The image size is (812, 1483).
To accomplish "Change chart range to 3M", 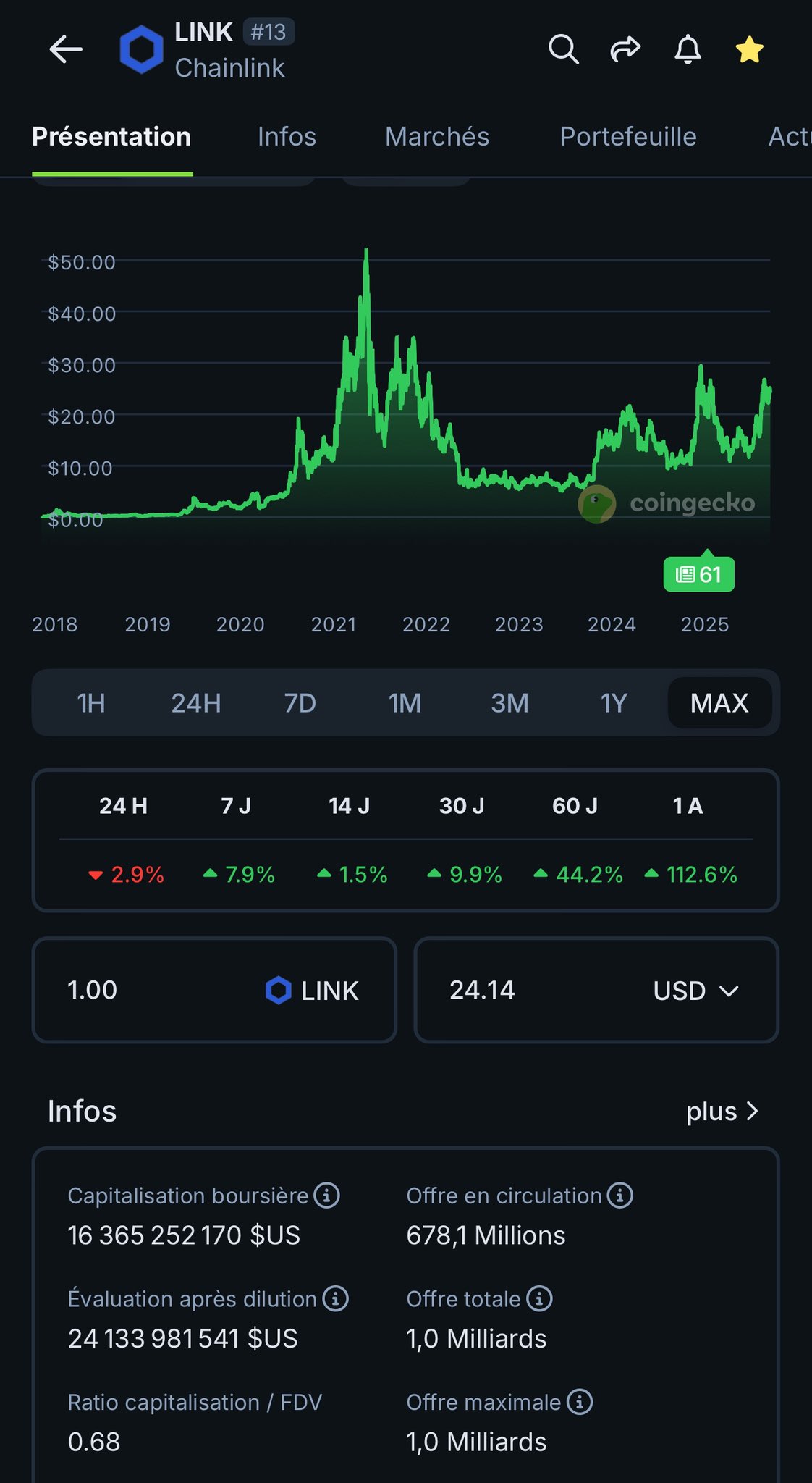I will point(509,703).
